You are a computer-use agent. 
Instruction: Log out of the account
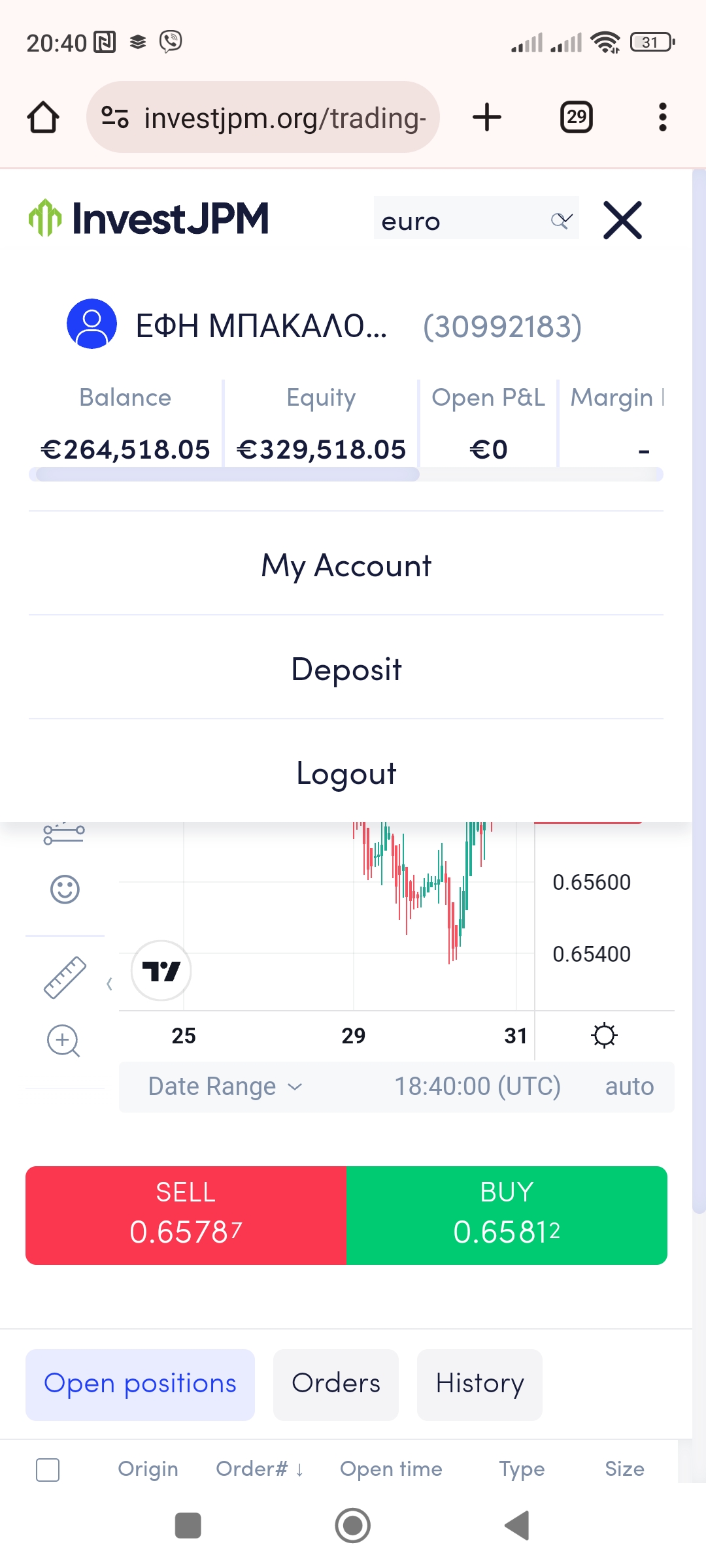tap(346, 773)
